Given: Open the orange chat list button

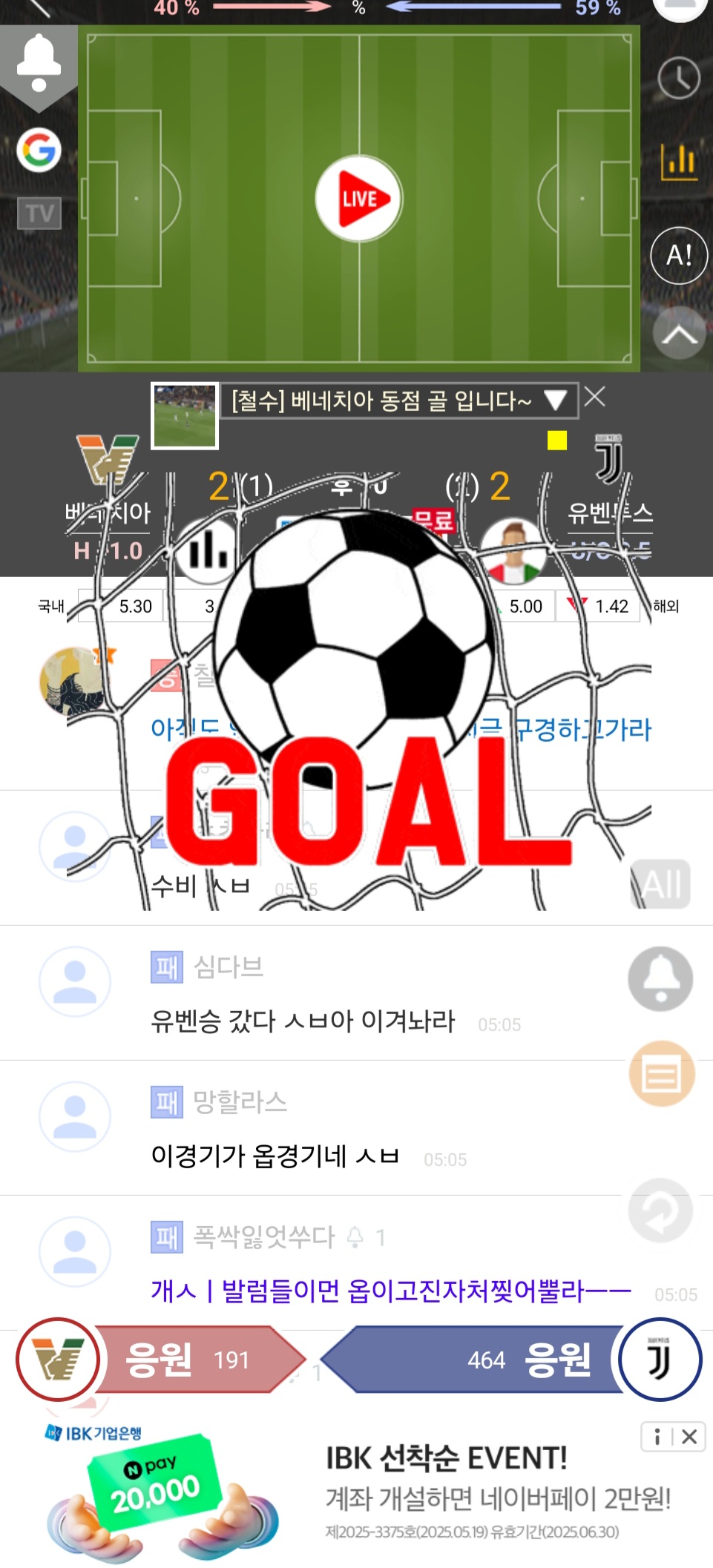Looking at the screenshot, I should pyautogui.click(x=662, y=1074).
